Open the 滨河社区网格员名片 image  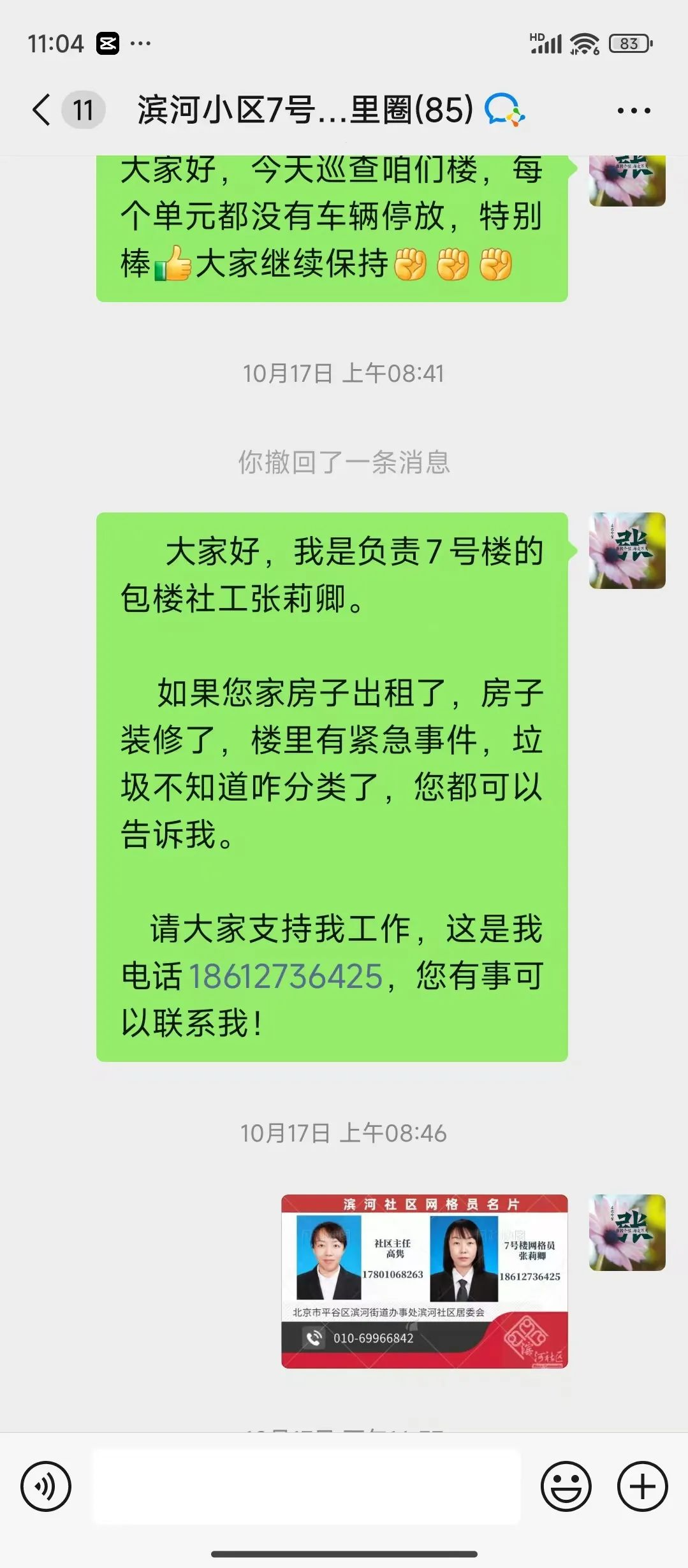pos(425,1281)
